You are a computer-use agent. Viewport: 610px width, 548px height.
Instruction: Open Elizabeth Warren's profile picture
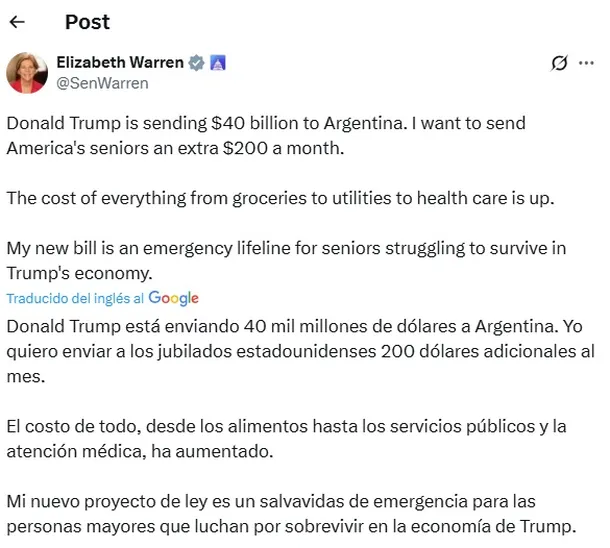27,73
